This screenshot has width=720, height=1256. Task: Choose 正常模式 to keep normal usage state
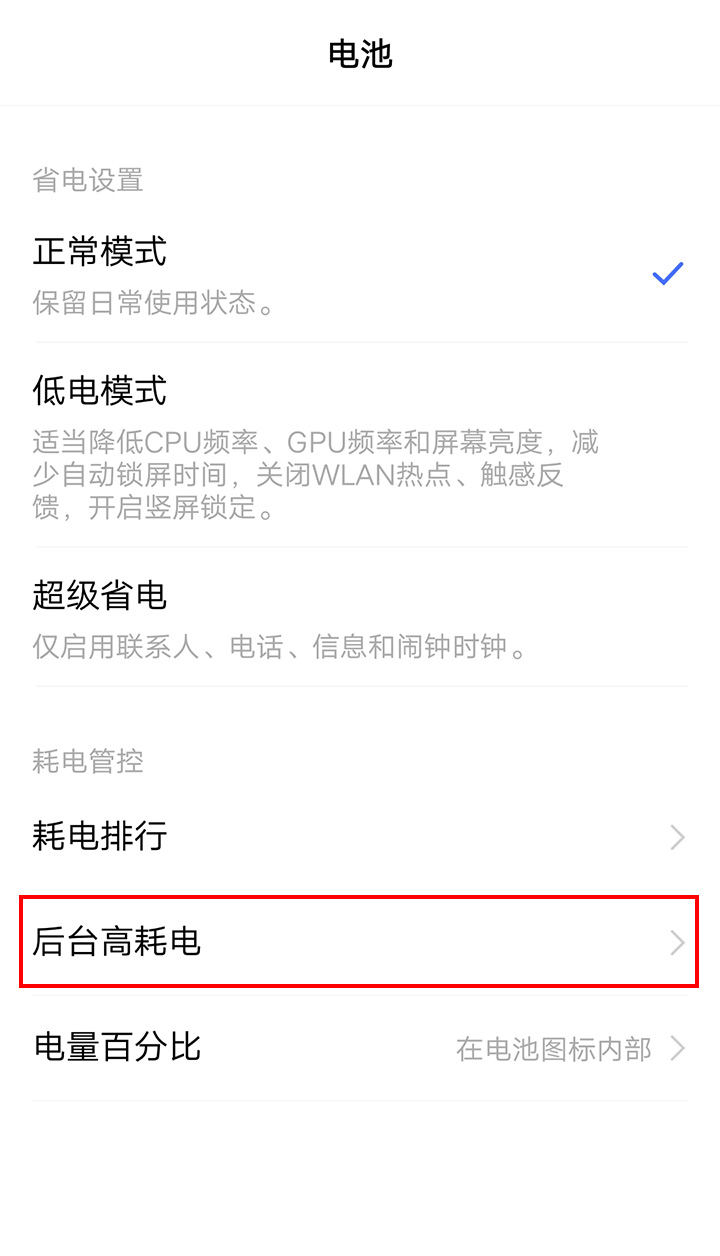click(x=99, y=252)
